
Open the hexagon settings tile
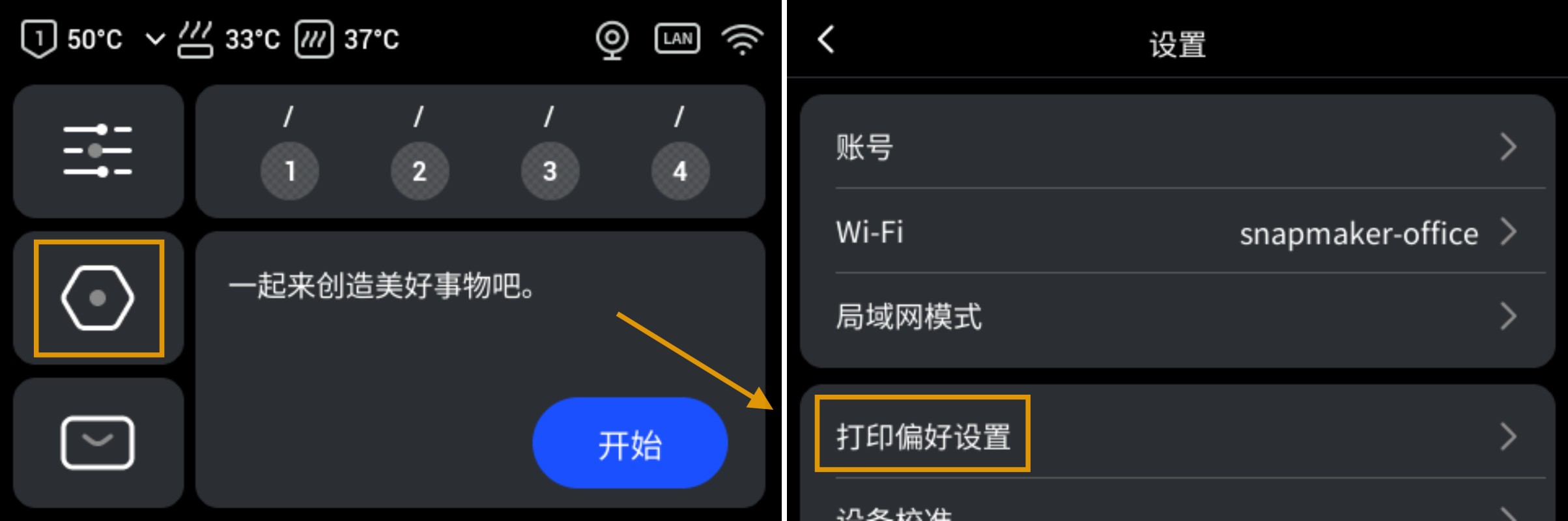pyautogui.click(x=98, y=298)
